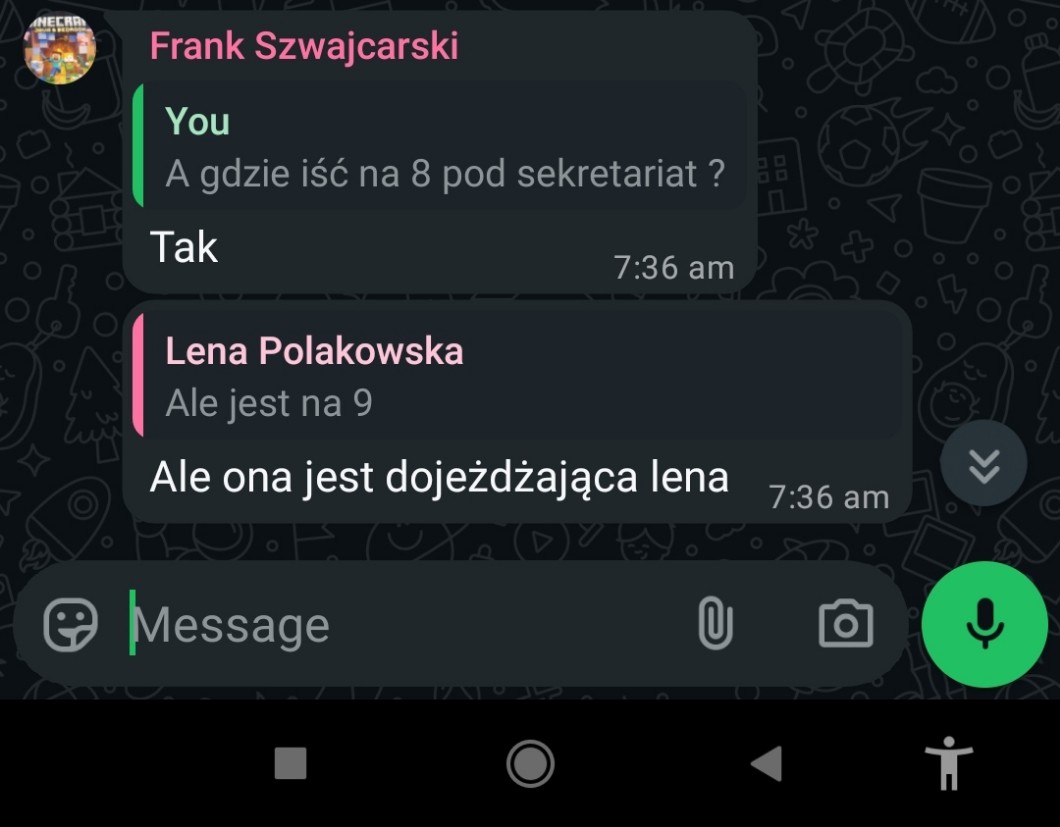Tap the sender name Frank Szwajcarski
Screen dimensions: 1060x827
304,46
